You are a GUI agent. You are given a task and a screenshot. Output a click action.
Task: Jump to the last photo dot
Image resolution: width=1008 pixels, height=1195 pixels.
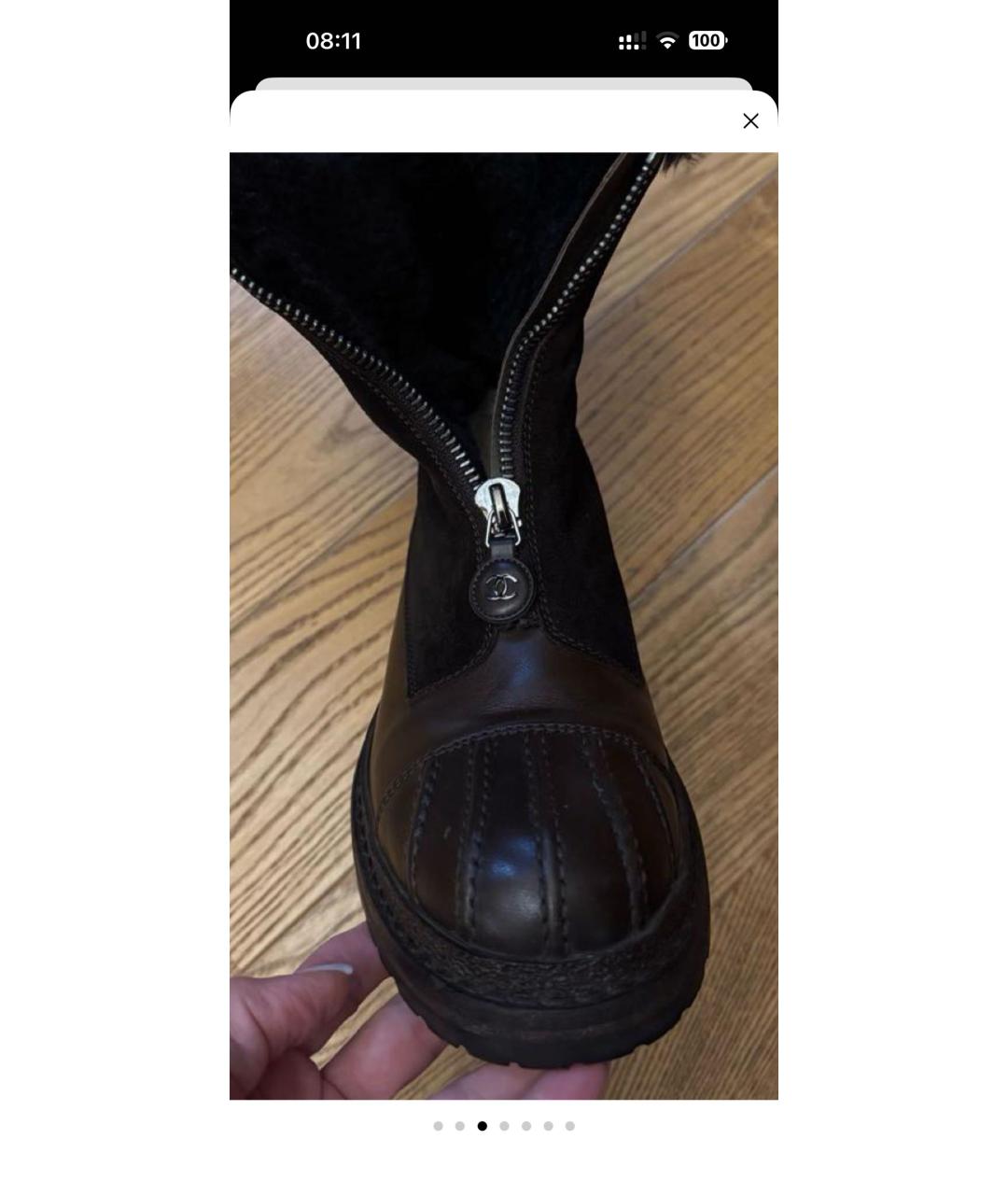coord(570,1126)
